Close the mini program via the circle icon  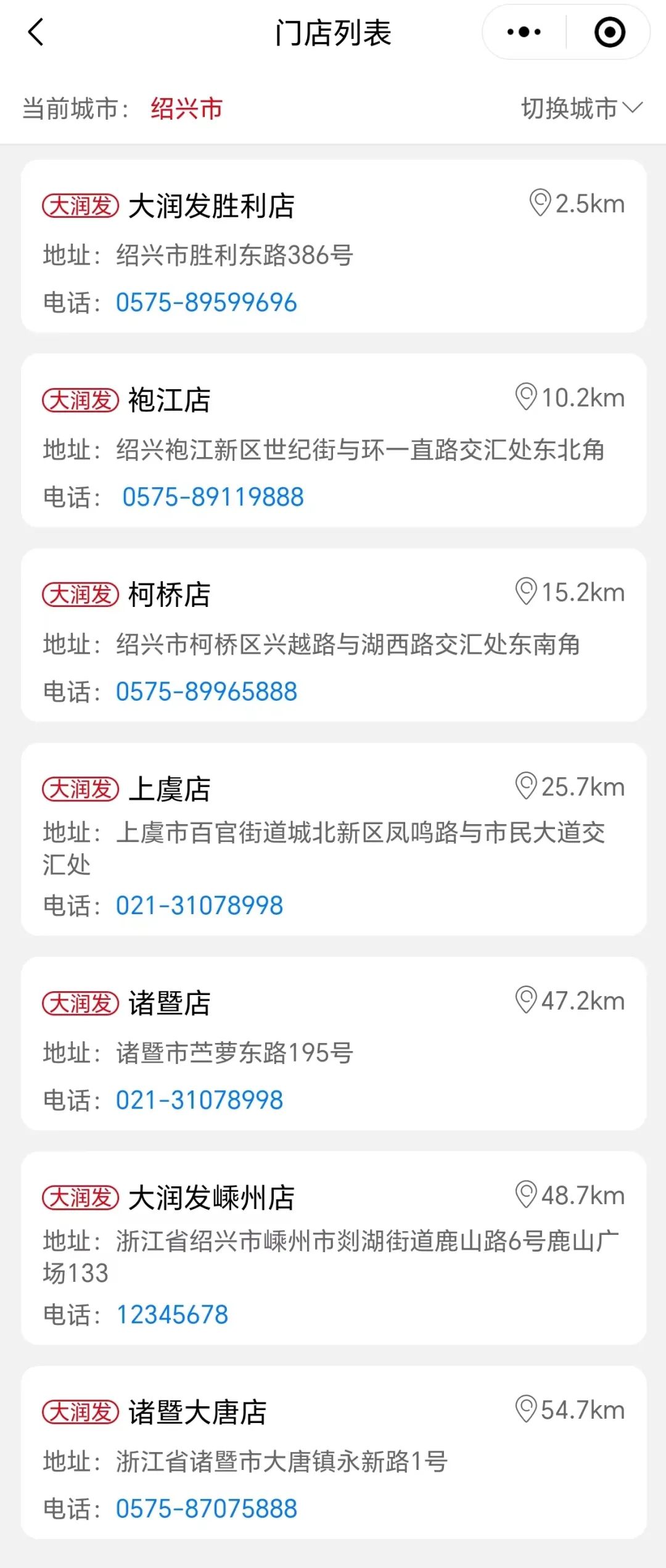coord(609,32)
